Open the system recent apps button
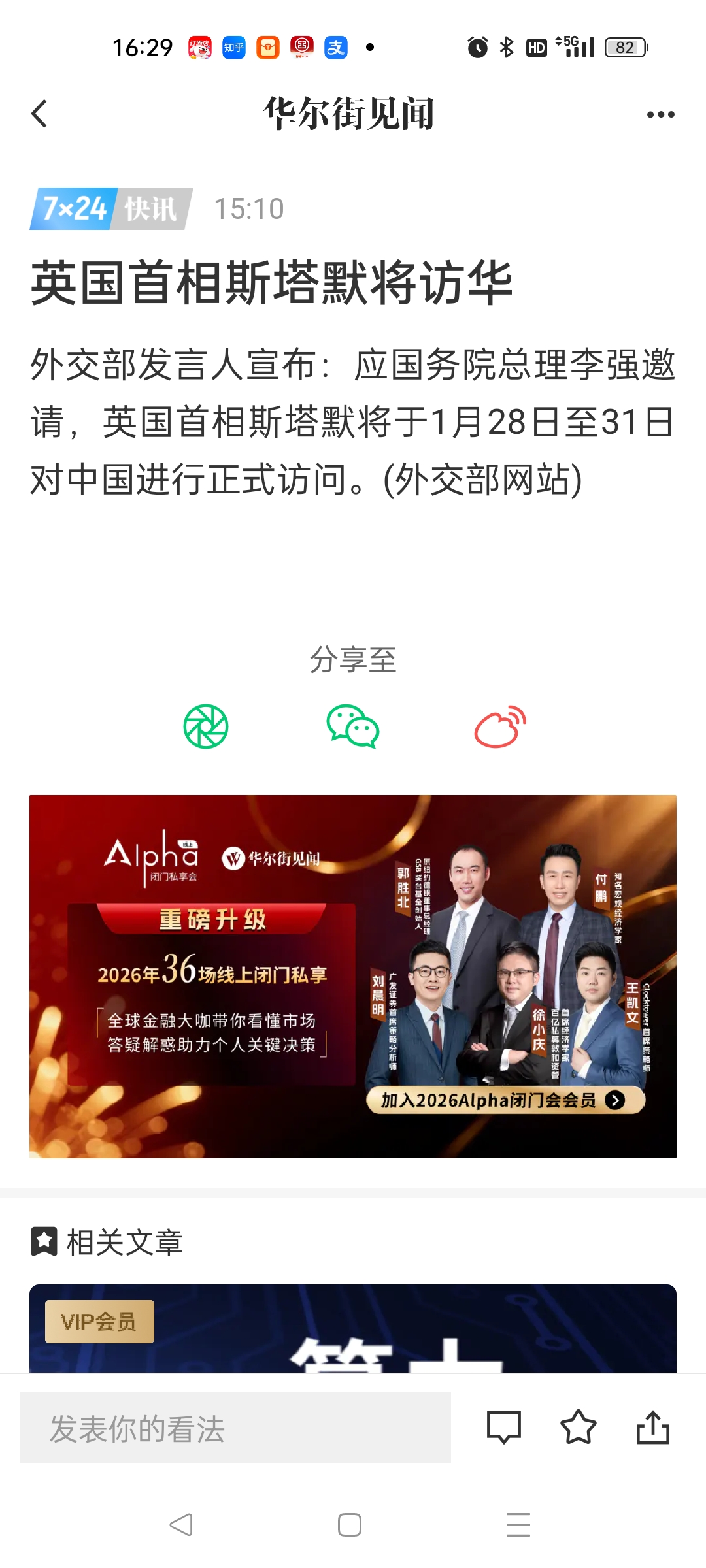This screenshot has width=706, height=1568. coord(518,1525)
